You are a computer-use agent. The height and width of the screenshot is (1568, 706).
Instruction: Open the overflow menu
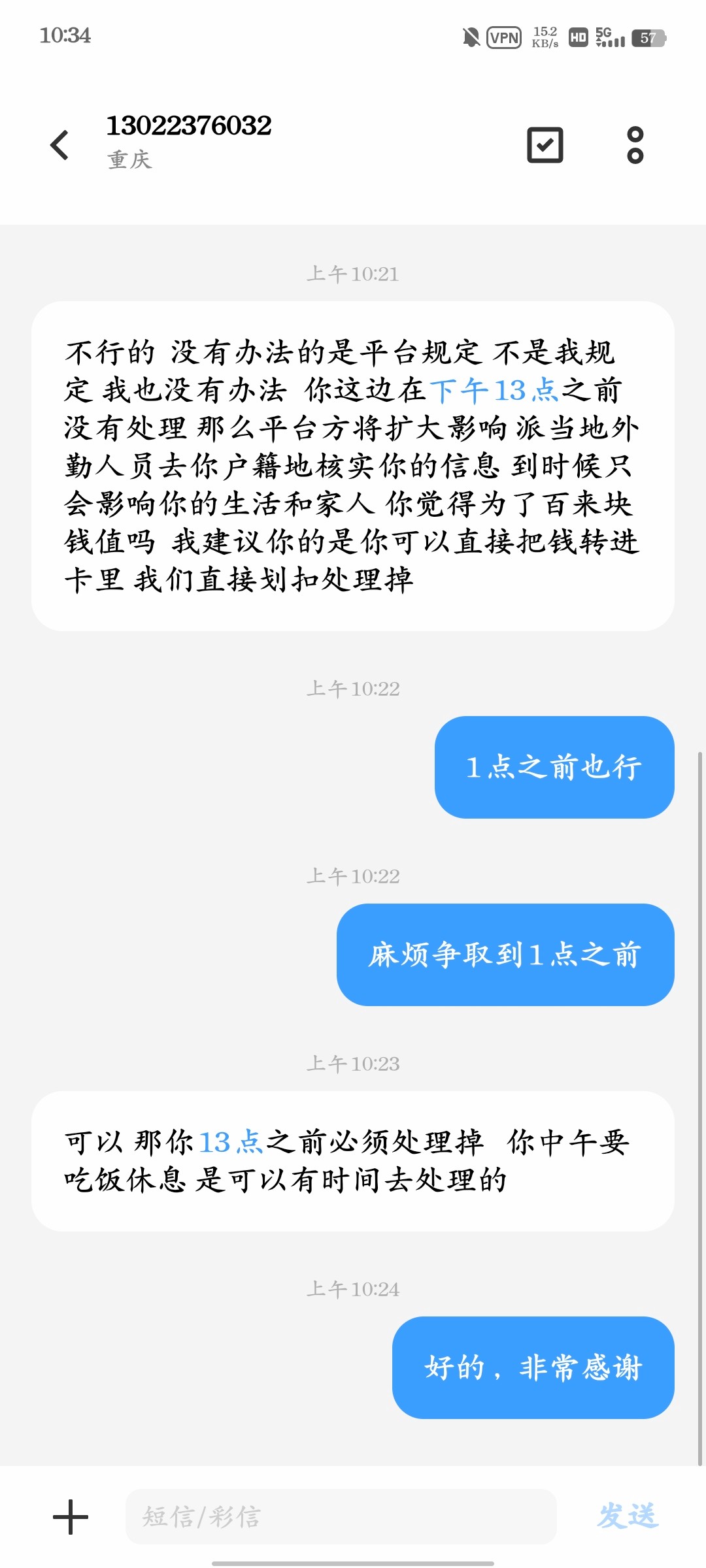(635, 144)
